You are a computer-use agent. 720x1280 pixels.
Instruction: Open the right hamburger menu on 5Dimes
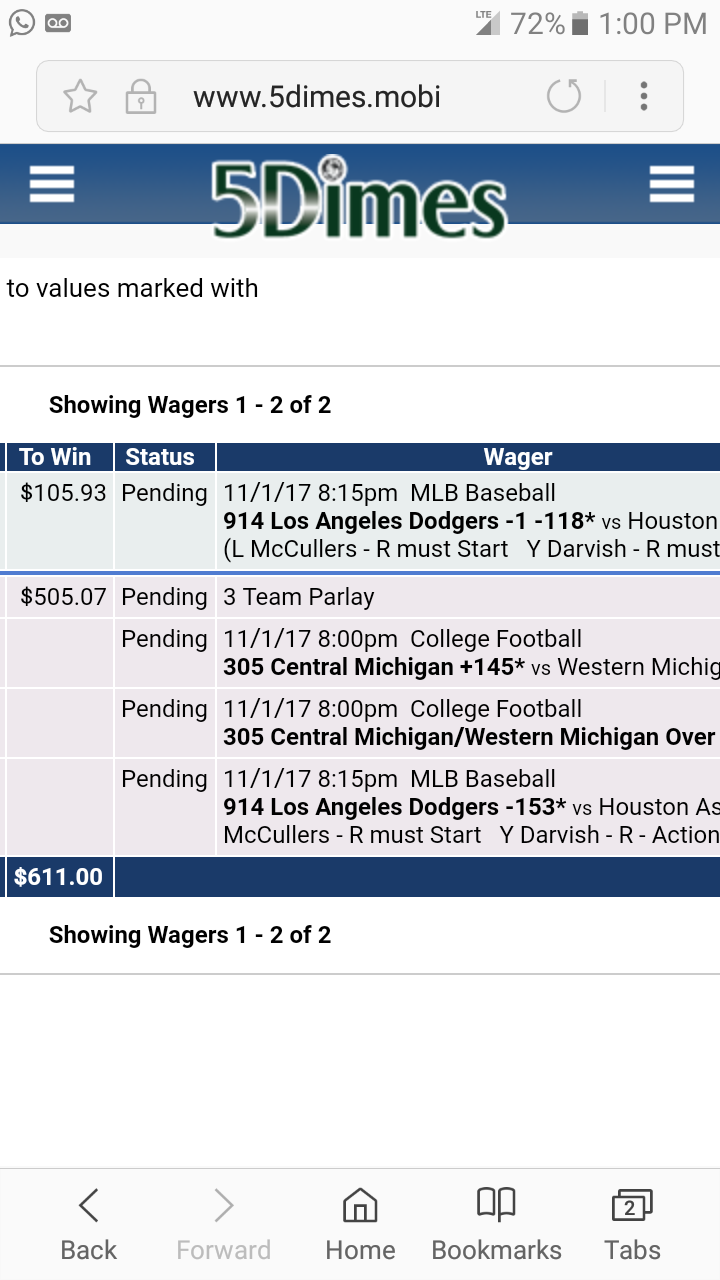[x=671, y=184]
